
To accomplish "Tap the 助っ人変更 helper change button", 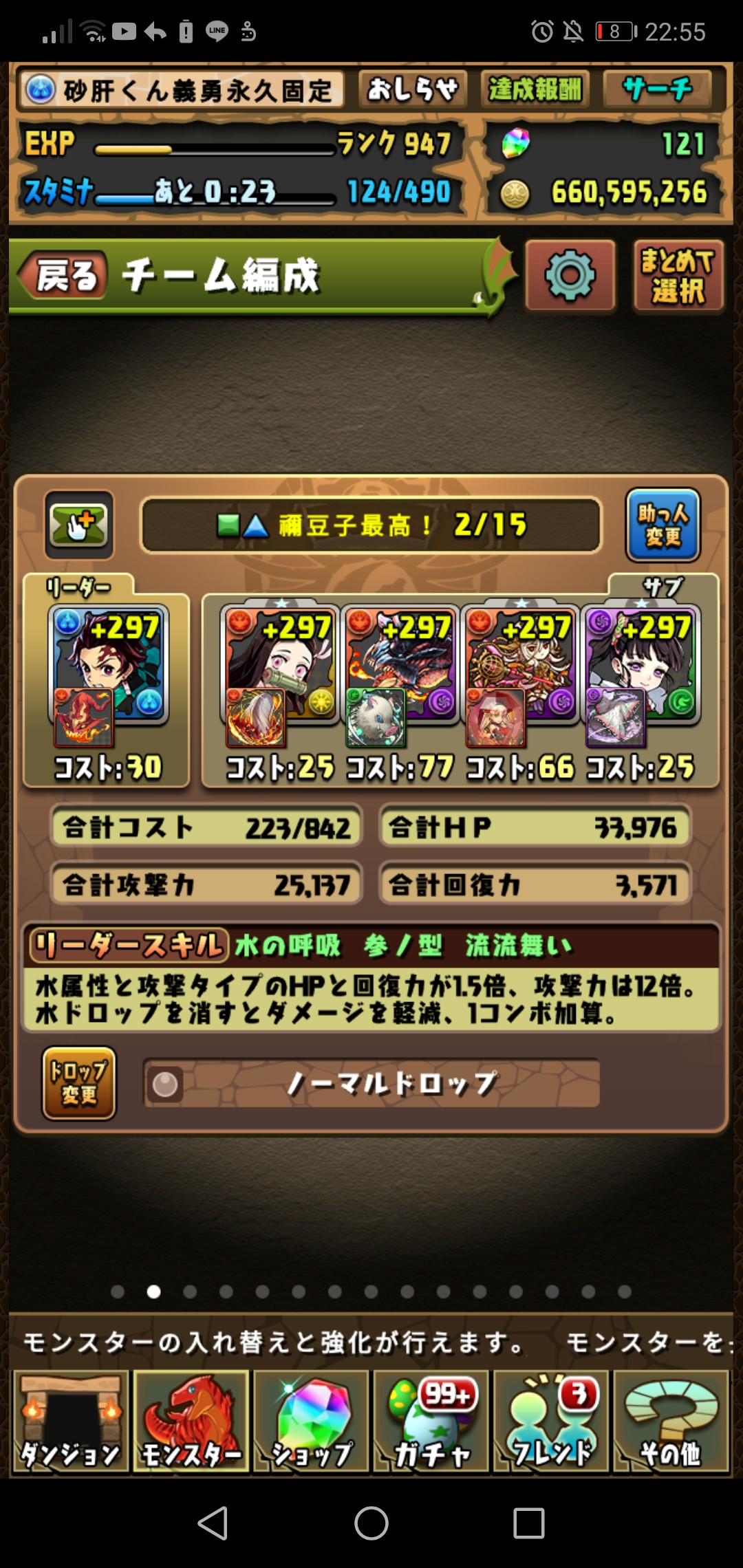I will click(x=663, y=525).
